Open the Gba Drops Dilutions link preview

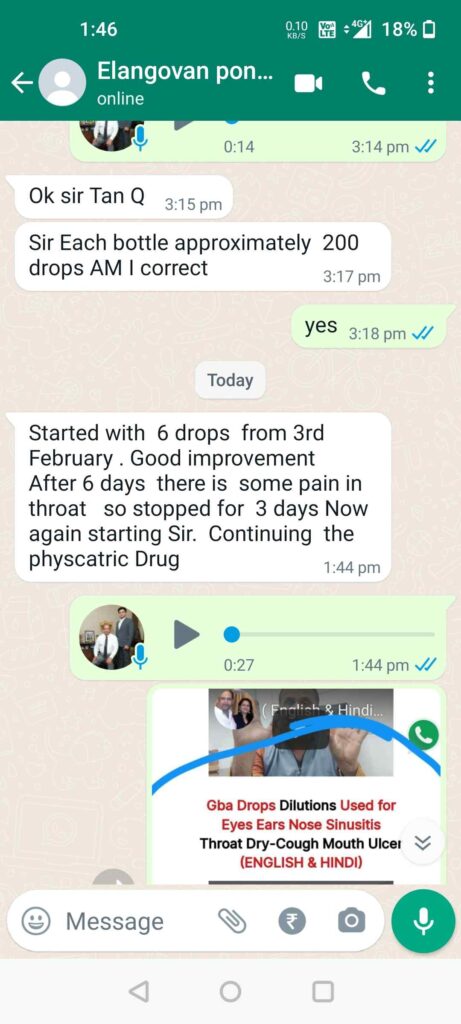tap(297, 784)
